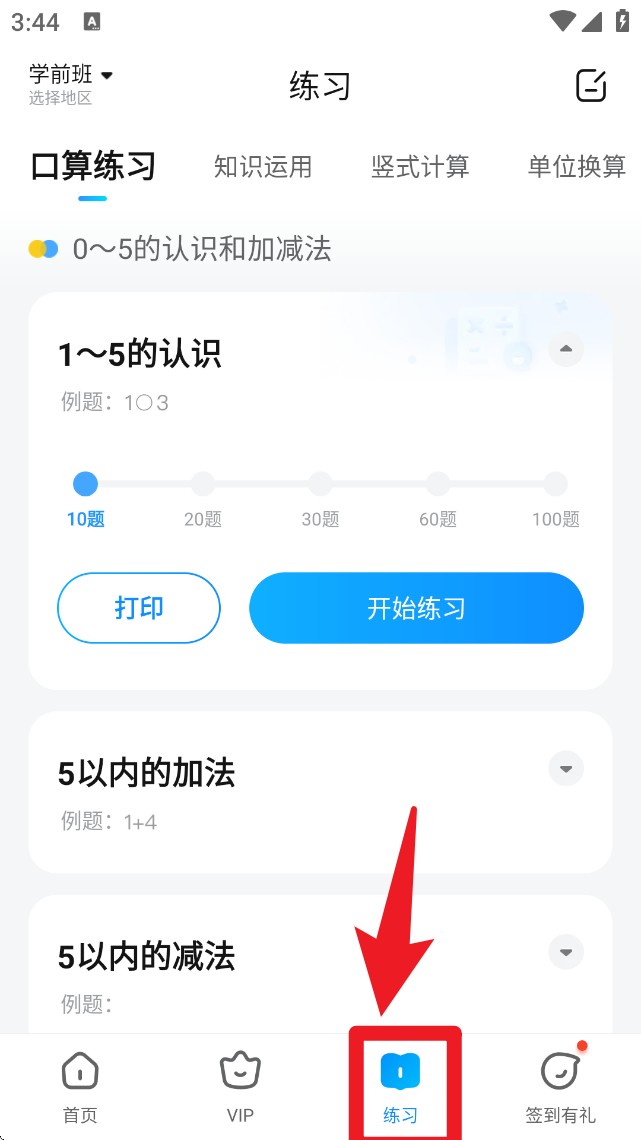641x1140 pixels.
Task: Set question count to 20题
Action: (x=203, y=486)
